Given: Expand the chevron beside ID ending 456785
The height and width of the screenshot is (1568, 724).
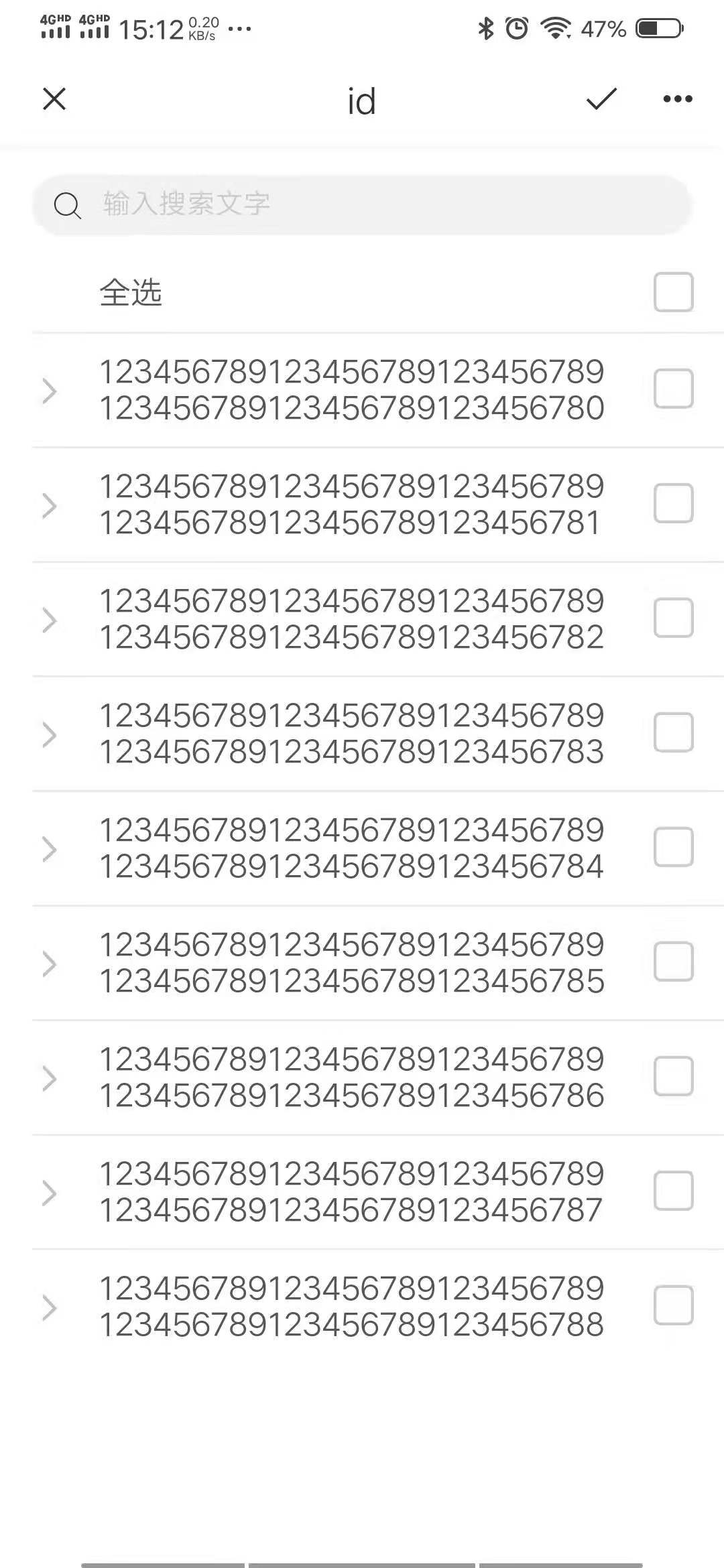Looking at the screenshot, I should pyautogui.click(x=50, y=964).
